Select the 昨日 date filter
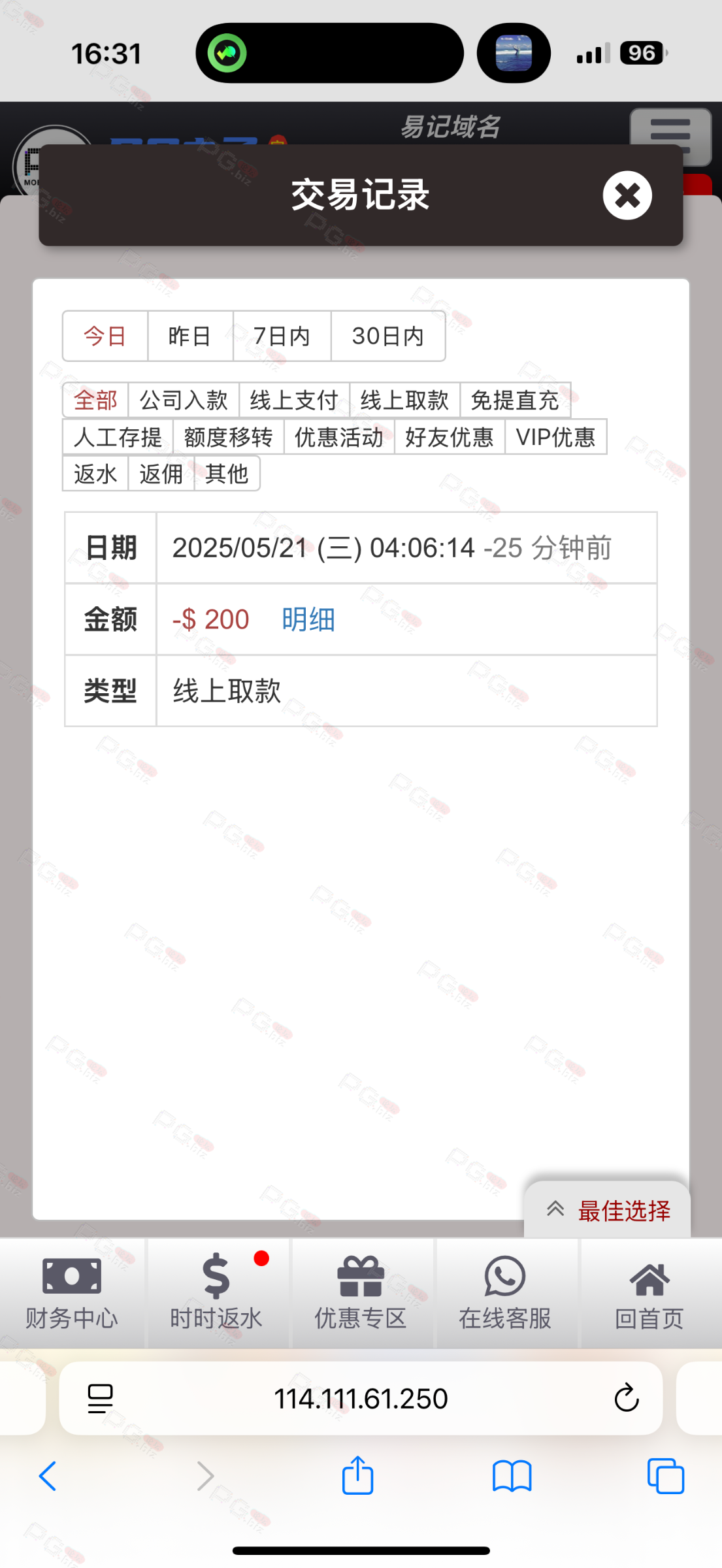This screenshot has width=722, height=1568. (x=190, y=336)
